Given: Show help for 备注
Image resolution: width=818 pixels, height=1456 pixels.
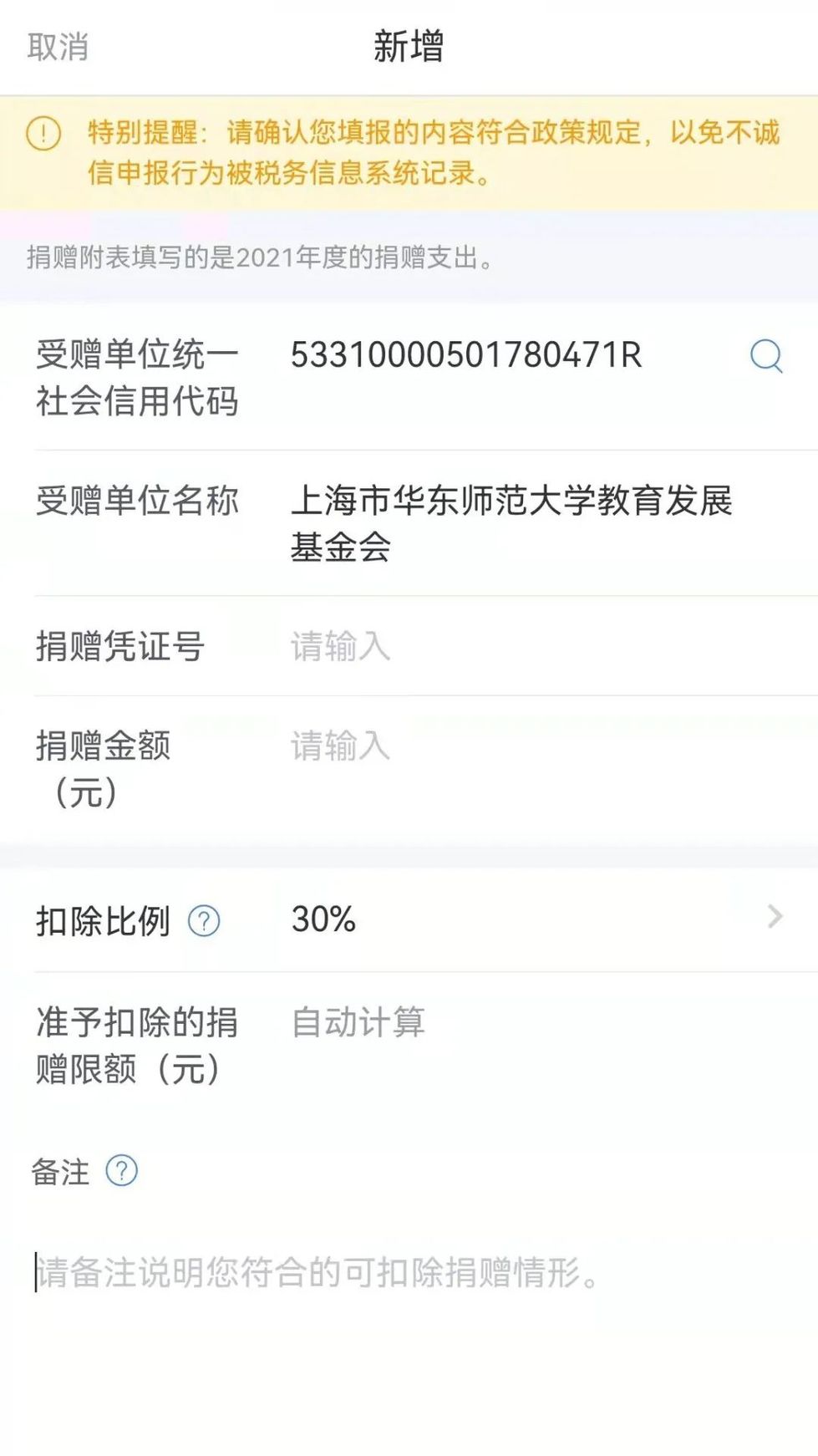Looking at the screenshot, I should 122,1171.
